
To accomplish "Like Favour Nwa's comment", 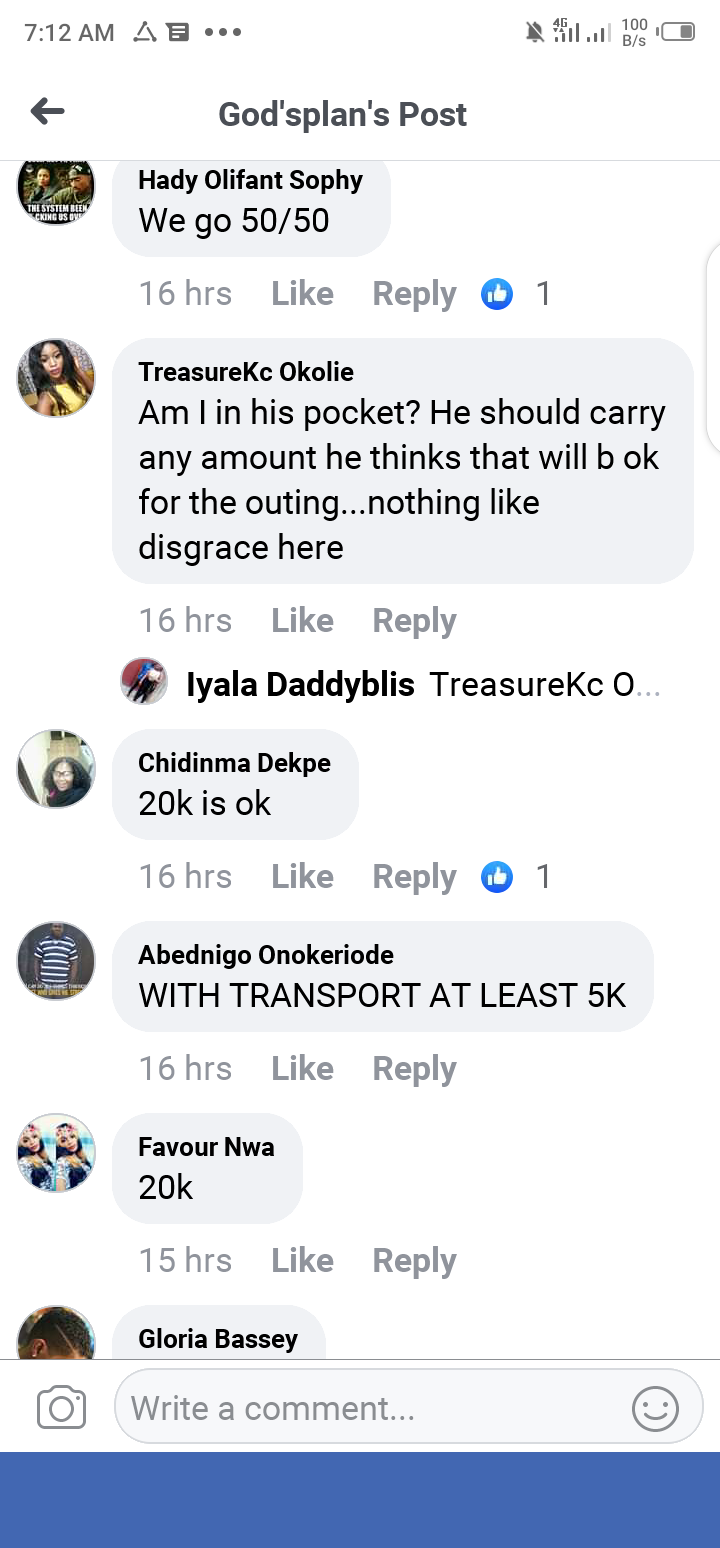I will coord(302,1260).
